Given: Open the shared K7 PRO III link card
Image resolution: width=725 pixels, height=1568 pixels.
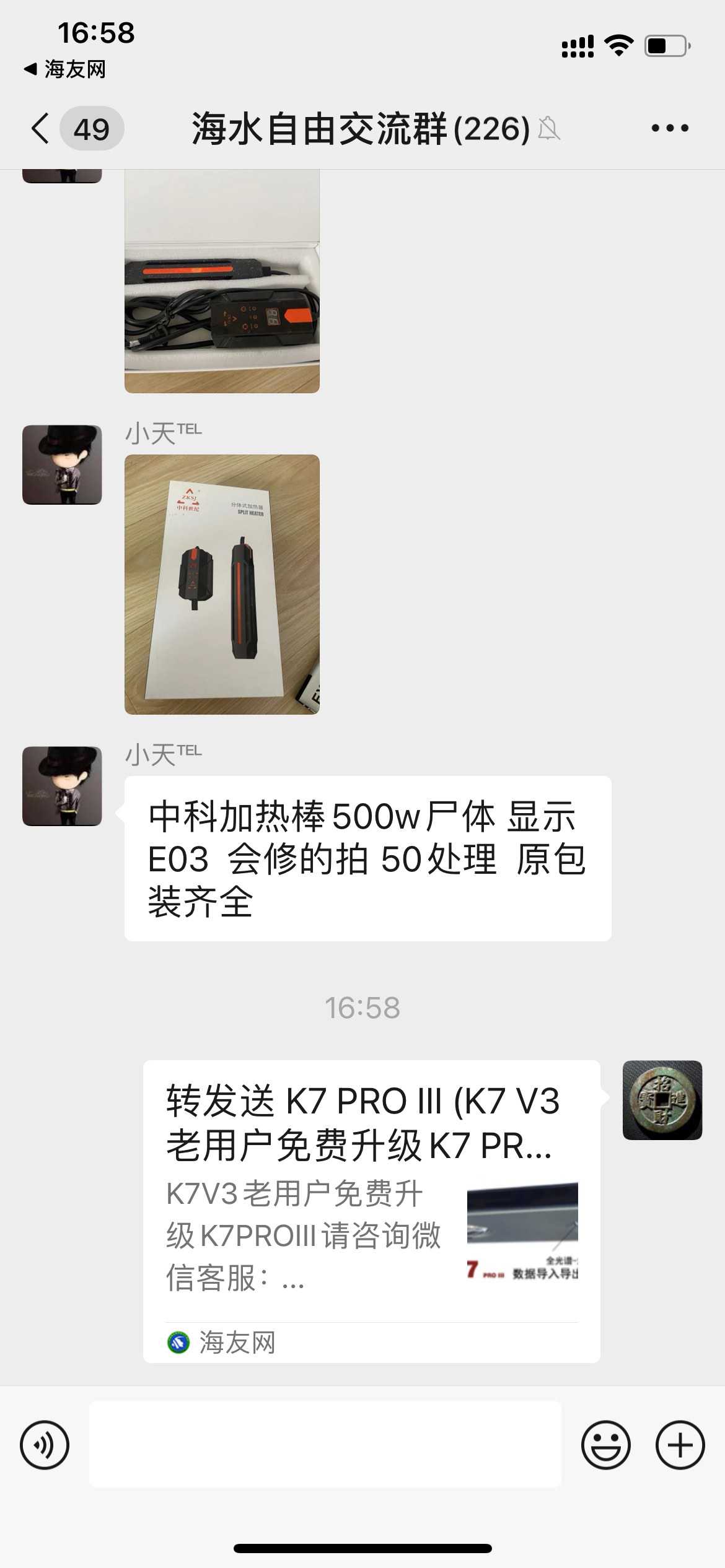Looking at the screenshot, I should point(371,1211).
